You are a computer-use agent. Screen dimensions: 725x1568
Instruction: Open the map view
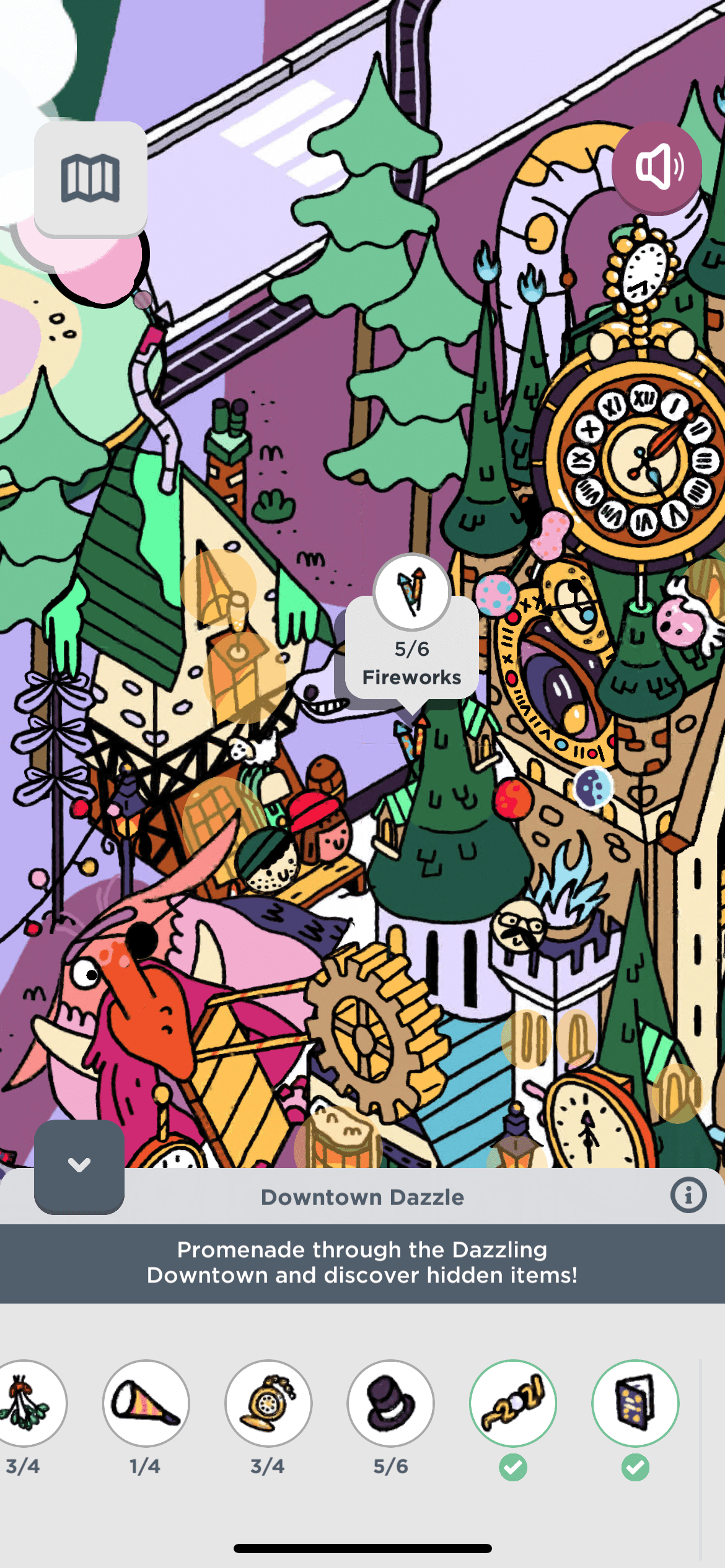90,178
